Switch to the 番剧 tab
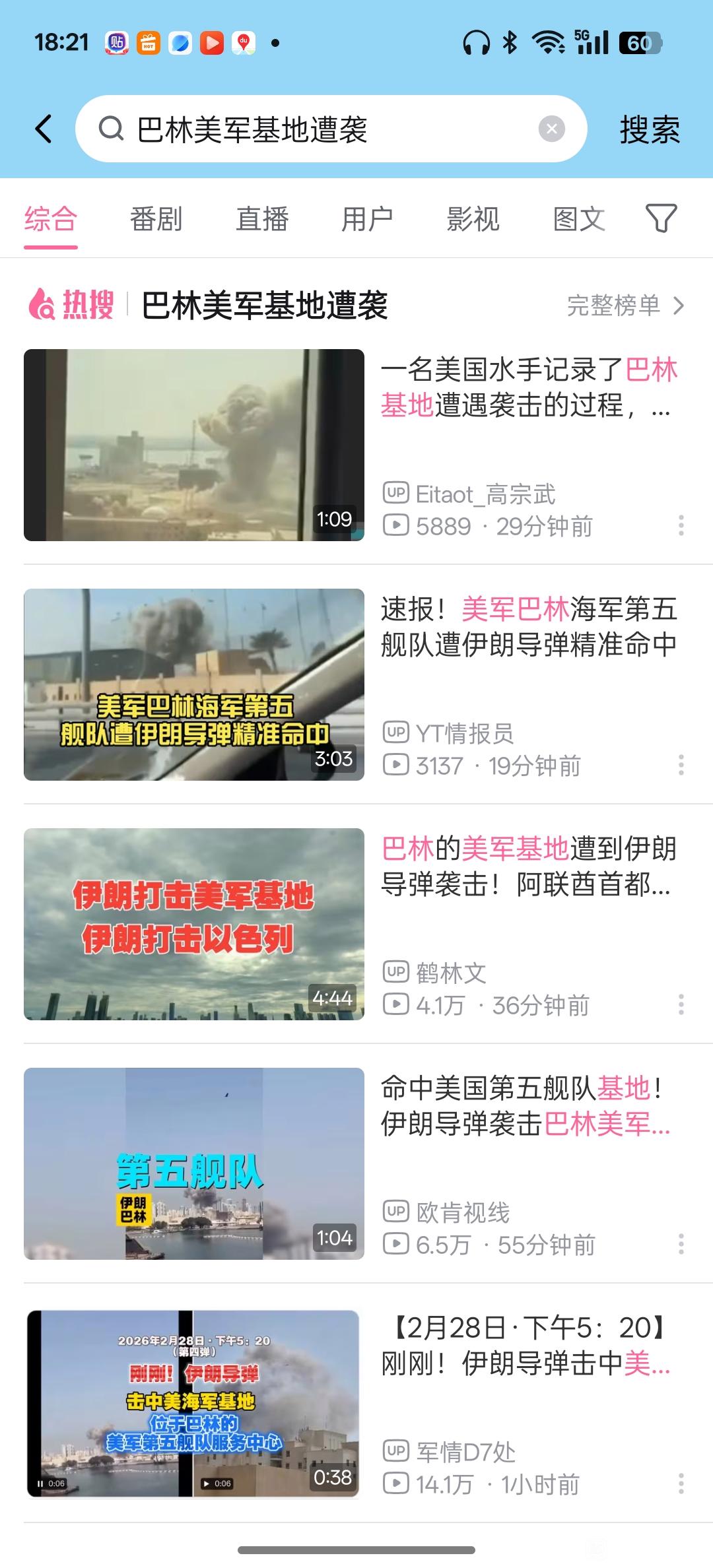This screenshot has height=1568, width=713. tap(156, 219)
